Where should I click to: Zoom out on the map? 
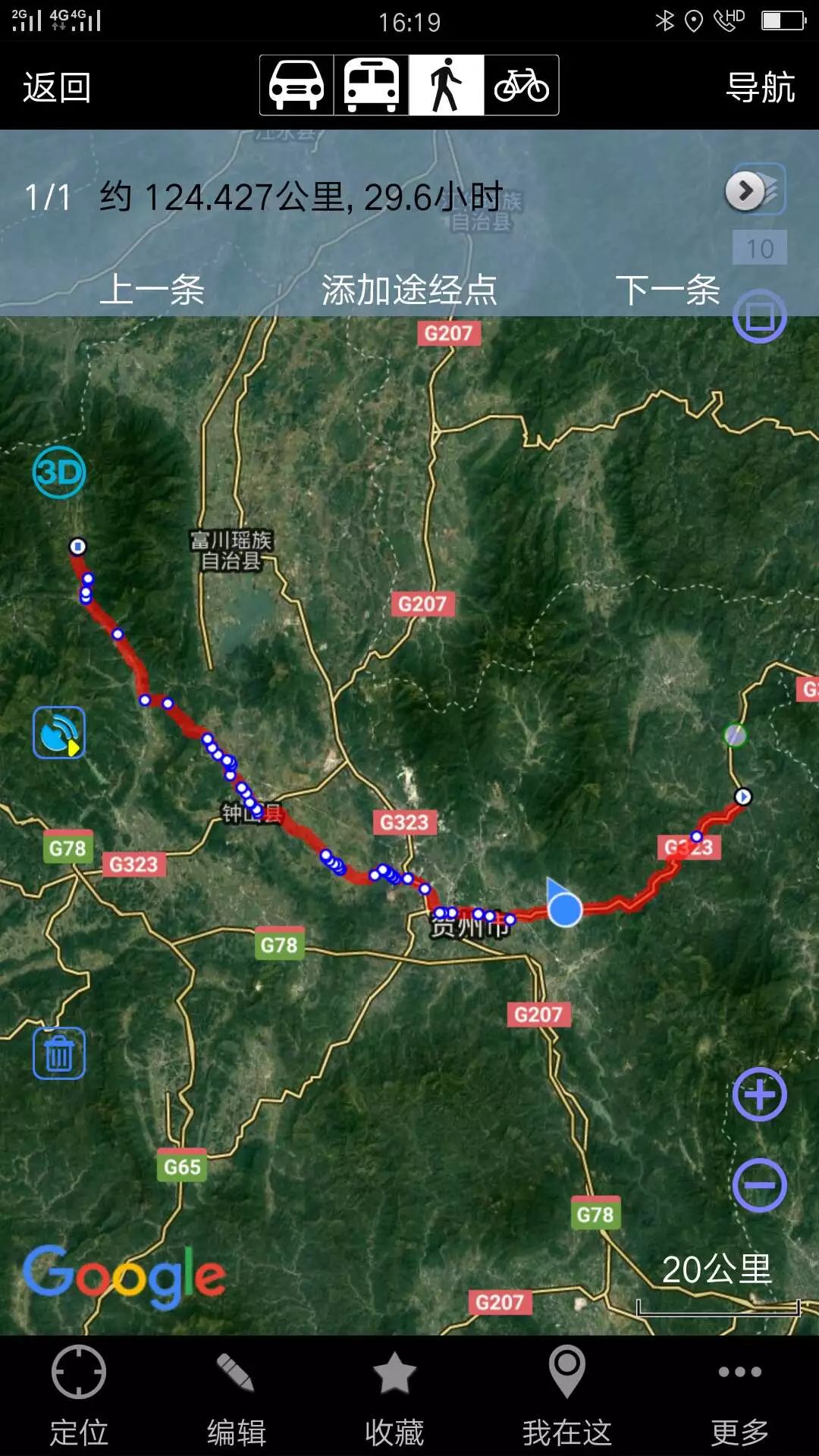759,1185
